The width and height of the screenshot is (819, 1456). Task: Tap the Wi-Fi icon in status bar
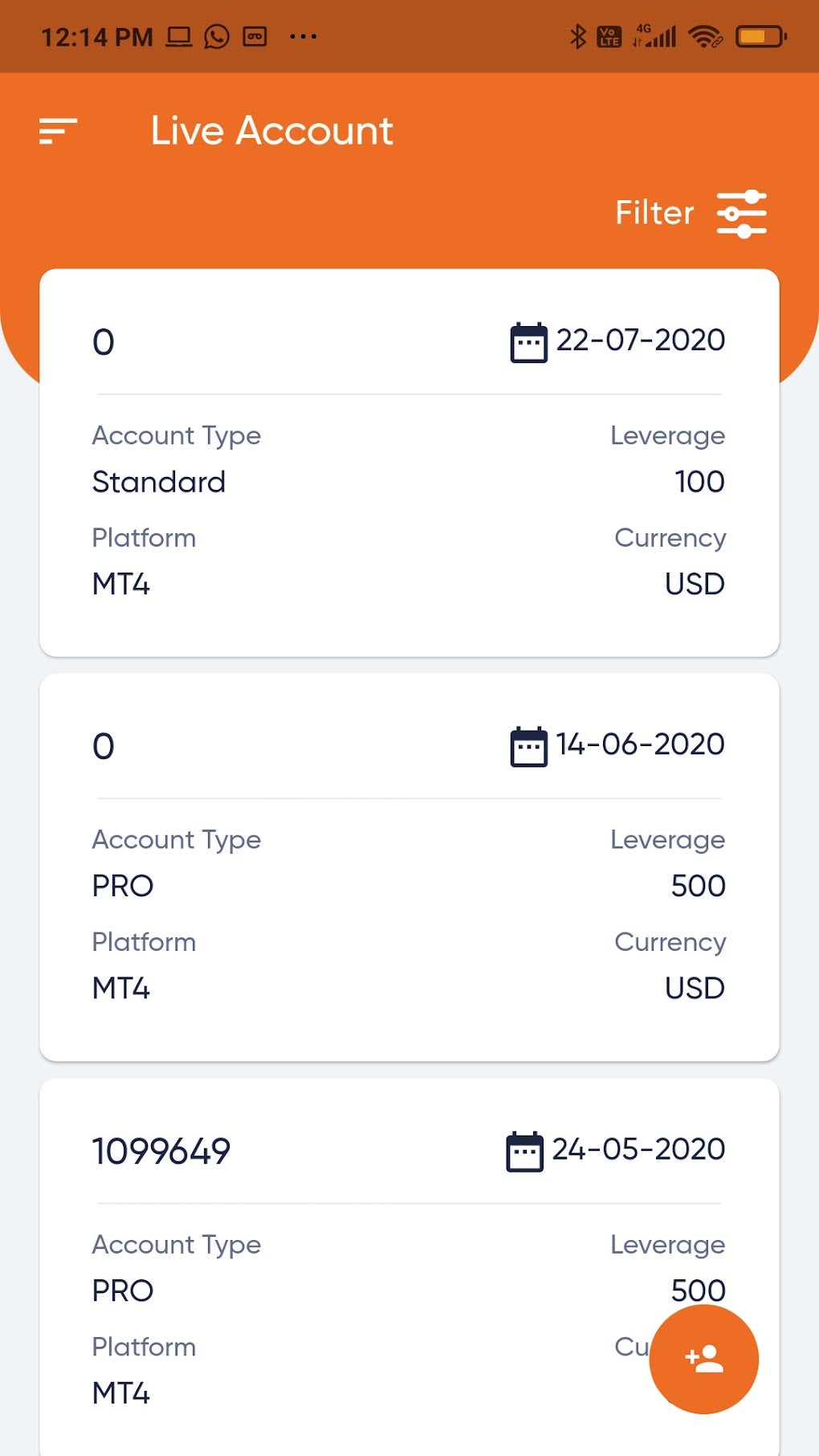(x=706, y=35)
